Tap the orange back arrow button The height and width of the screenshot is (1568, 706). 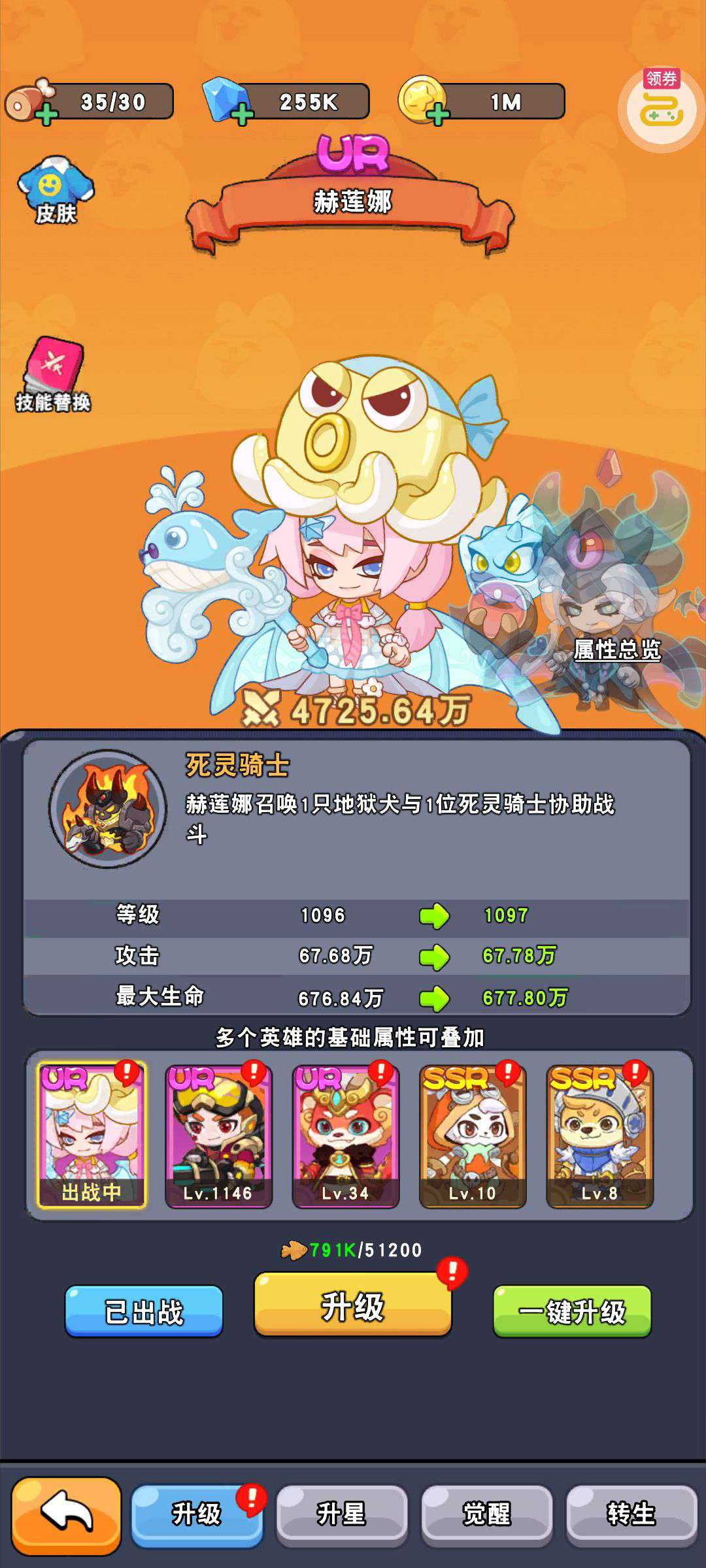[67, 1515]
